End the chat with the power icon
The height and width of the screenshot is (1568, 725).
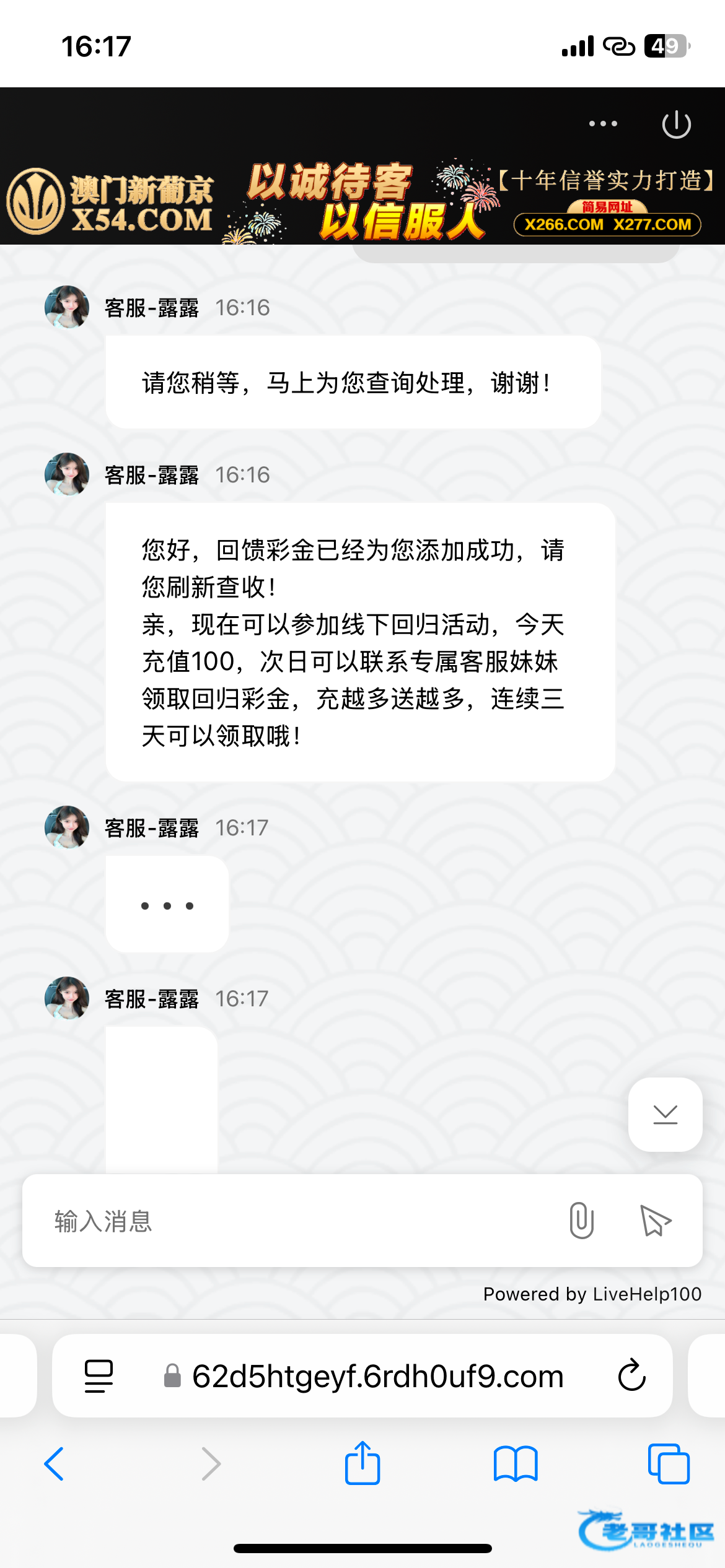[x=676, y=124]
